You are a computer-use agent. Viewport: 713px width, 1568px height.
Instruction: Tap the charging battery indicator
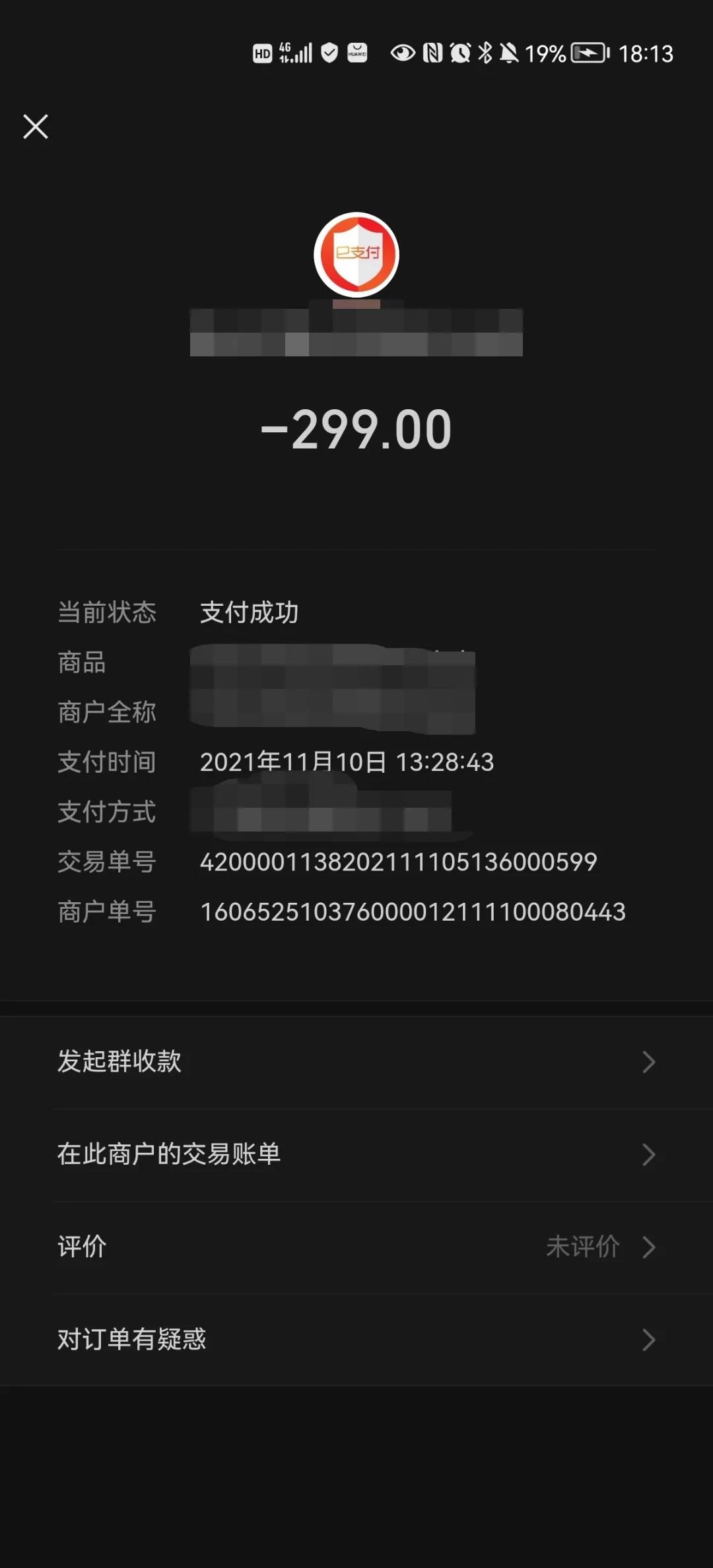590,53
